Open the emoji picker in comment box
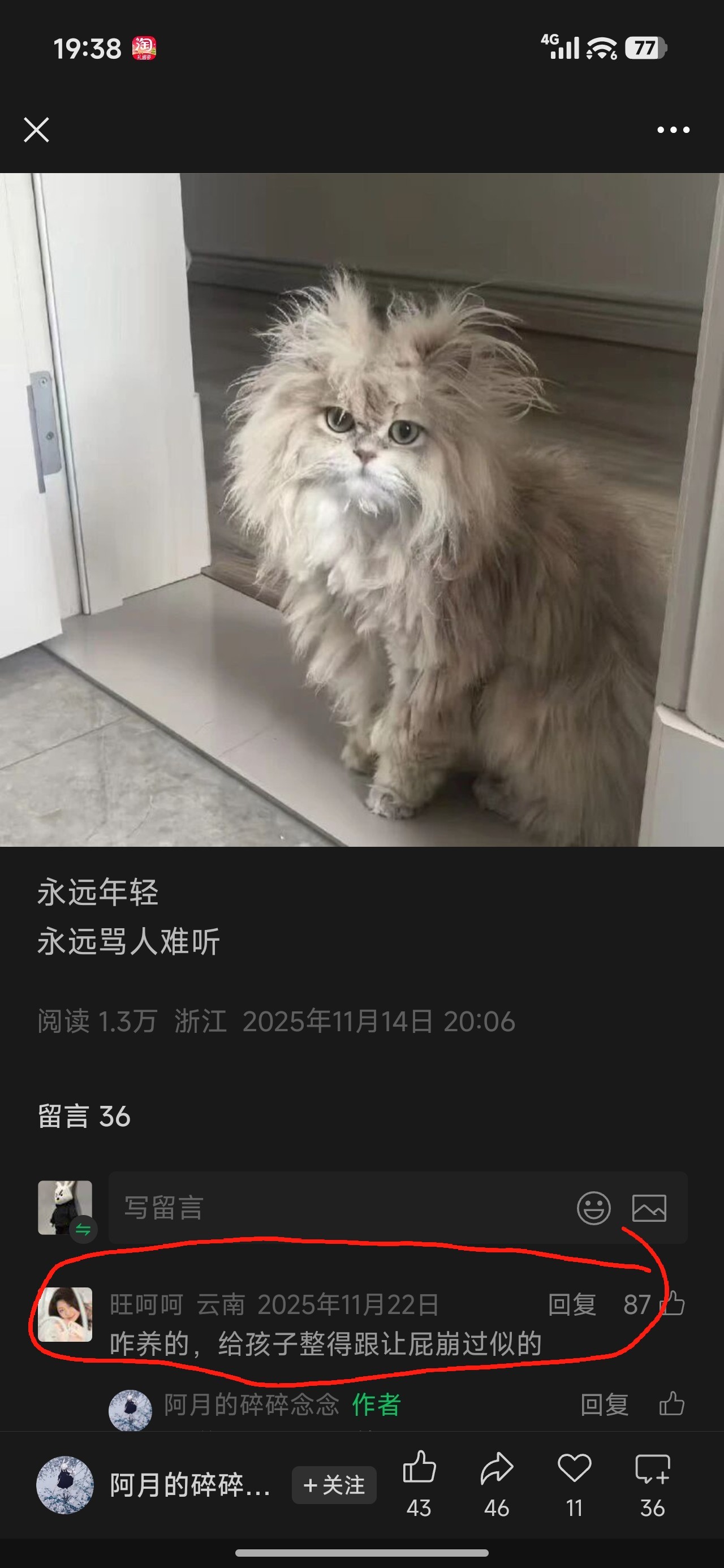 click(x=594, y=1208)
